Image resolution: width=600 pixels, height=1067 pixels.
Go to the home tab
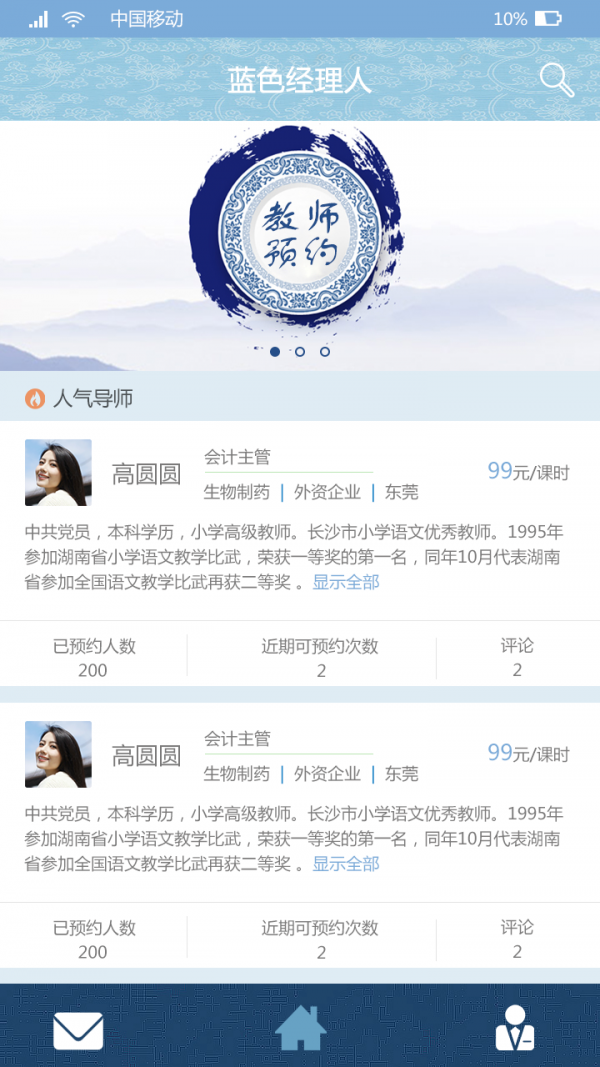(300, 1028)
